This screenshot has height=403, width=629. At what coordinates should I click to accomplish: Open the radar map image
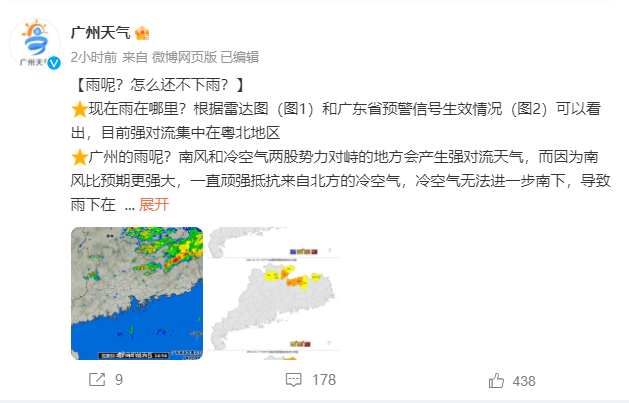click(137, 293)
